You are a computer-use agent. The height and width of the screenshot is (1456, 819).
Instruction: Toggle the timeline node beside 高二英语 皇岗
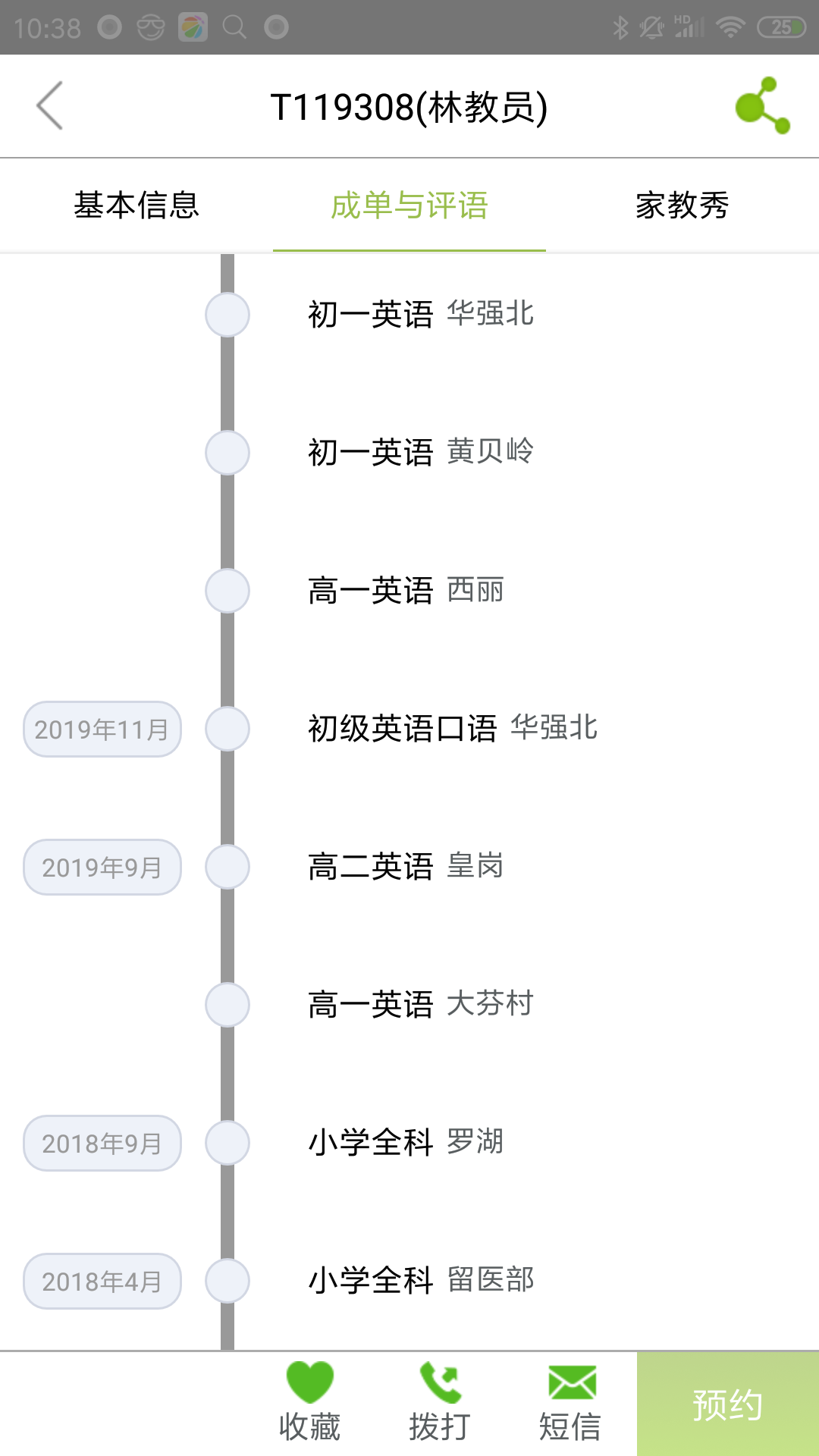pyautogui.click(x=227, y=866)
